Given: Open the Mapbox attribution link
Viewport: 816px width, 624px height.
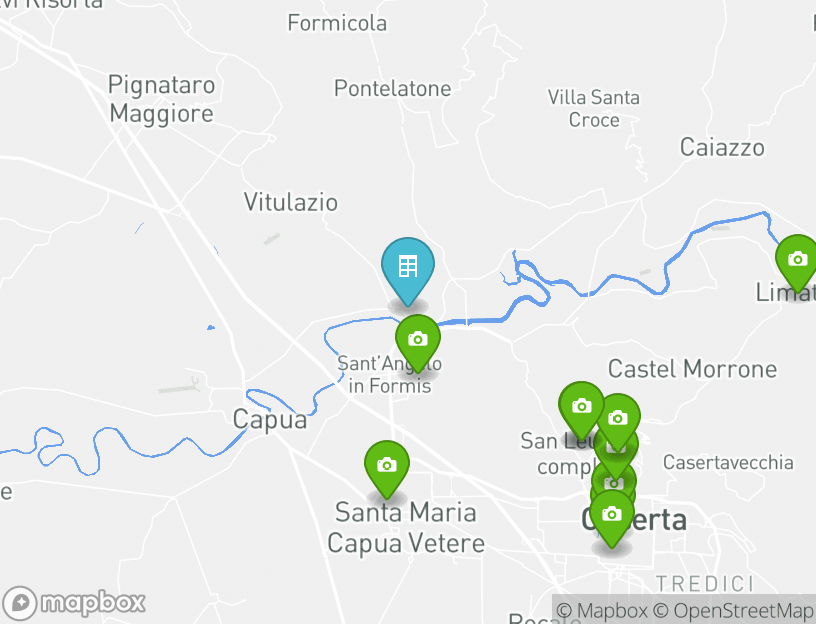Looking at the screenshot, I should coord(601,611).
